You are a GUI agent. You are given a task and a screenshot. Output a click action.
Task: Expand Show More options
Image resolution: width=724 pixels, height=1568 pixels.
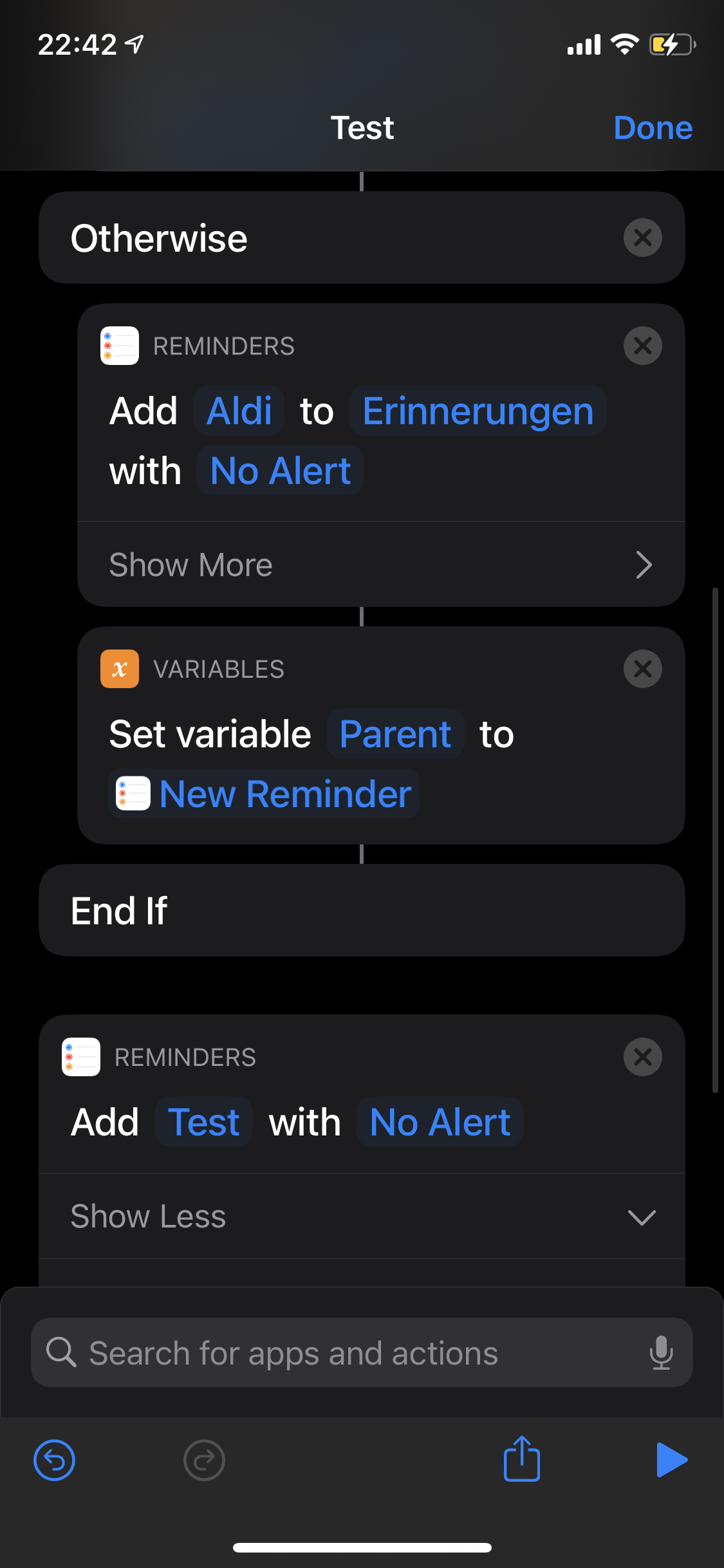click(381, 565)
